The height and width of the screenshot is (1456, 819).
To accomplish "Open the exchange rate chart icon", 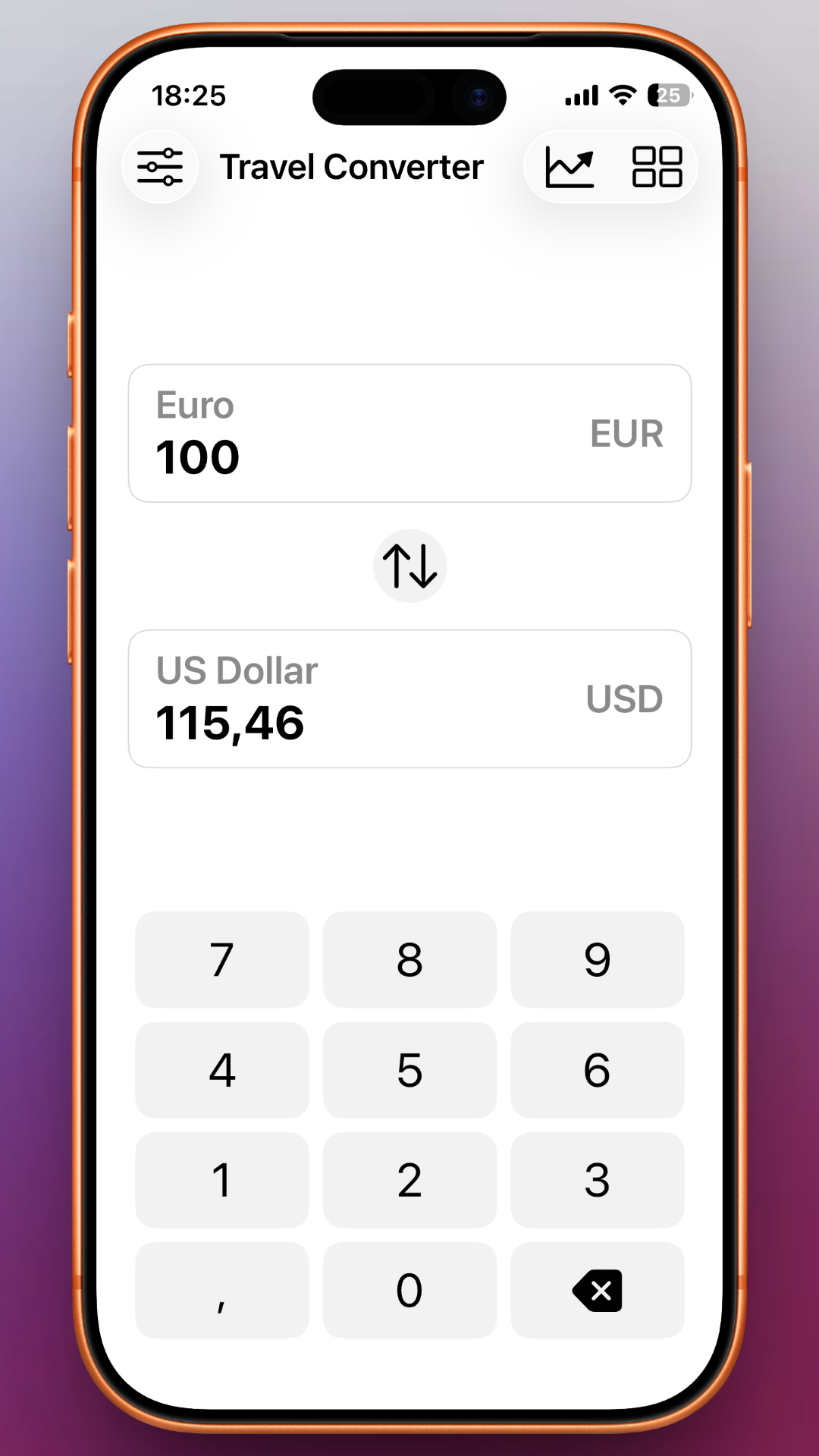I will (568, 166).
